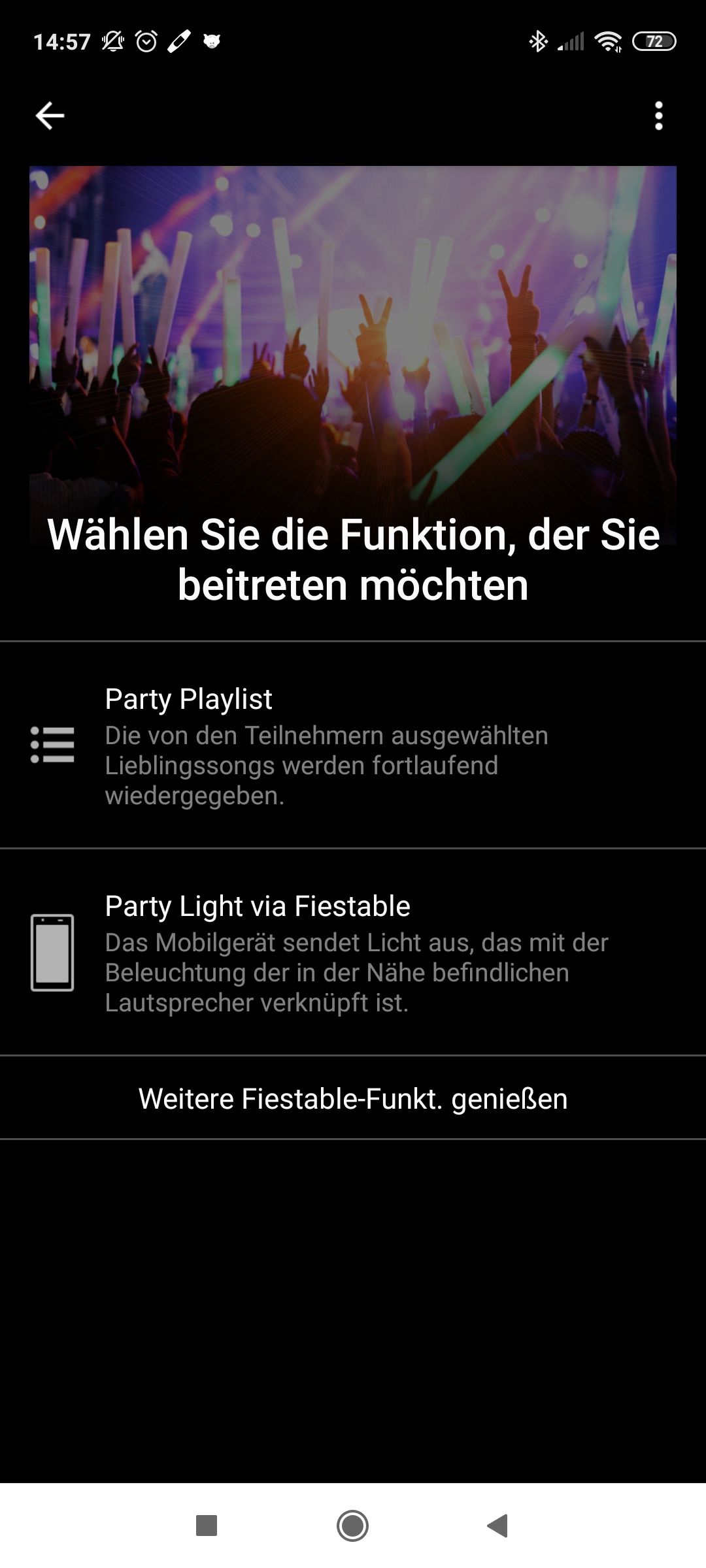Open Weitere Fiestable-Funkt. genießen
Image resolution: width=706 pixels, height=1568 pixels.
point(353,1098)
